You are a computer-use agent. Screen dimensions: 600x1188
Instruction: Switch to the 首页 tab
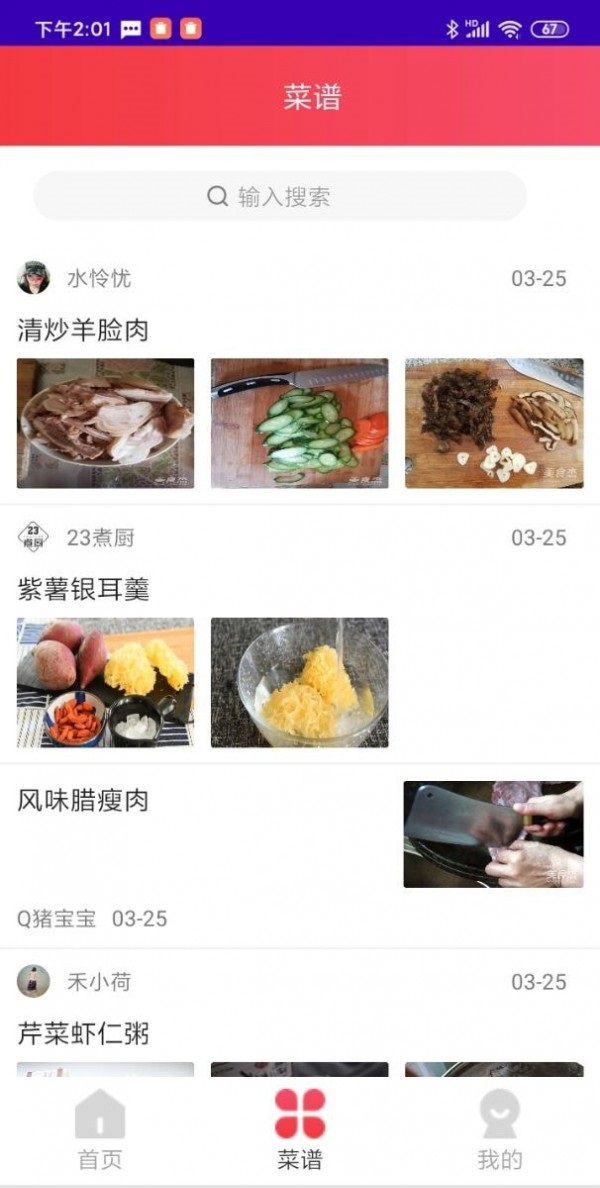tap(100, 1130)
